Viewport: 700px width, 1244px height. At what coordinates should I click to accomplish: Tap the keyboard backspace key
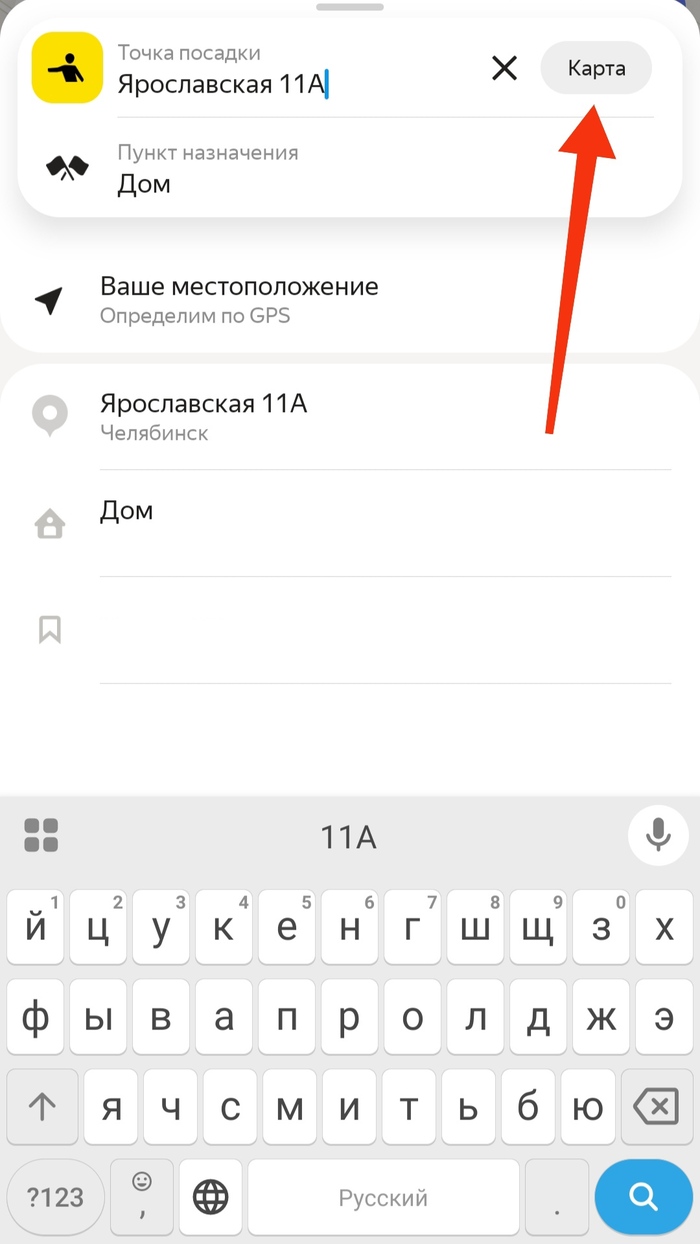coord(655,1106)
